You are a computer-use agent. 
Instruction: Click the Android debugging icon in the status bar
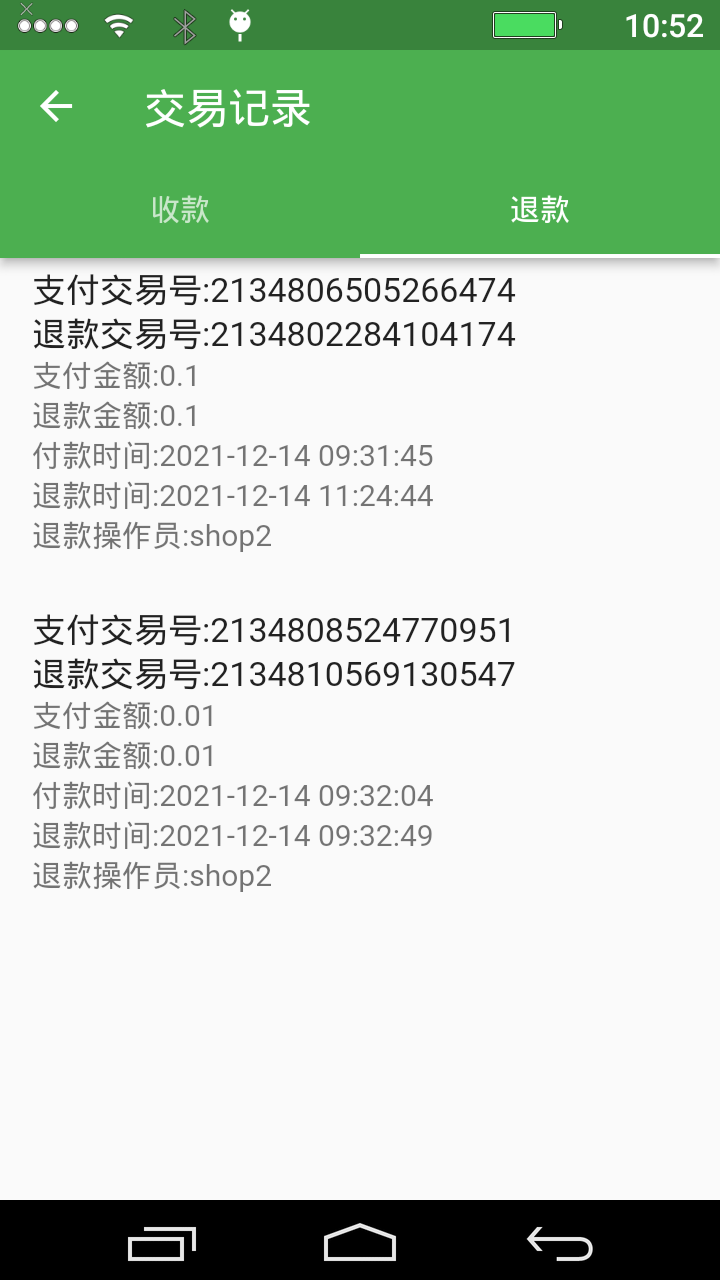pos(236,23)
